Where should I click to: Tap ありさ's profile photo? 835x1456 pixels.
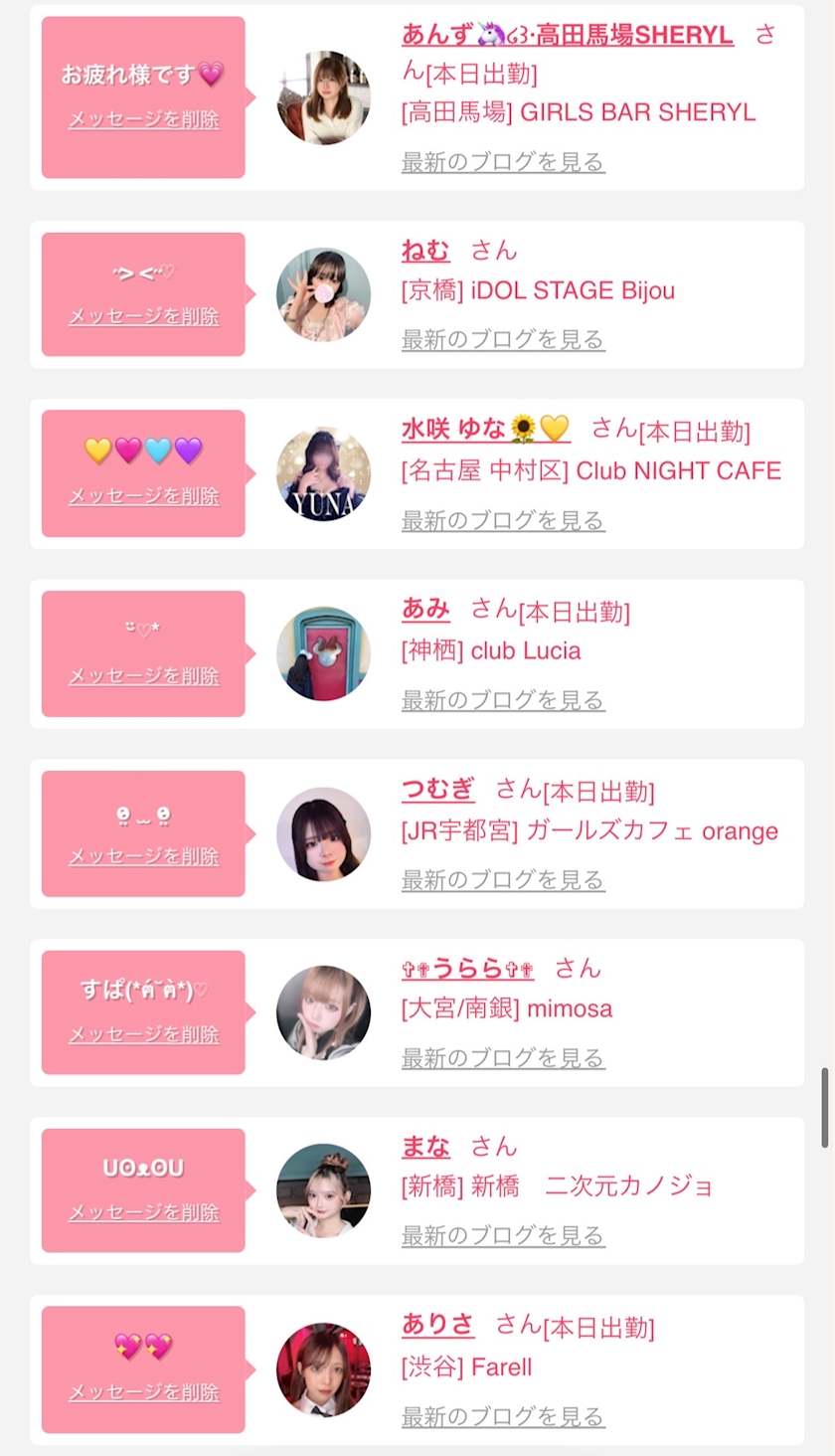(323, 1369)
